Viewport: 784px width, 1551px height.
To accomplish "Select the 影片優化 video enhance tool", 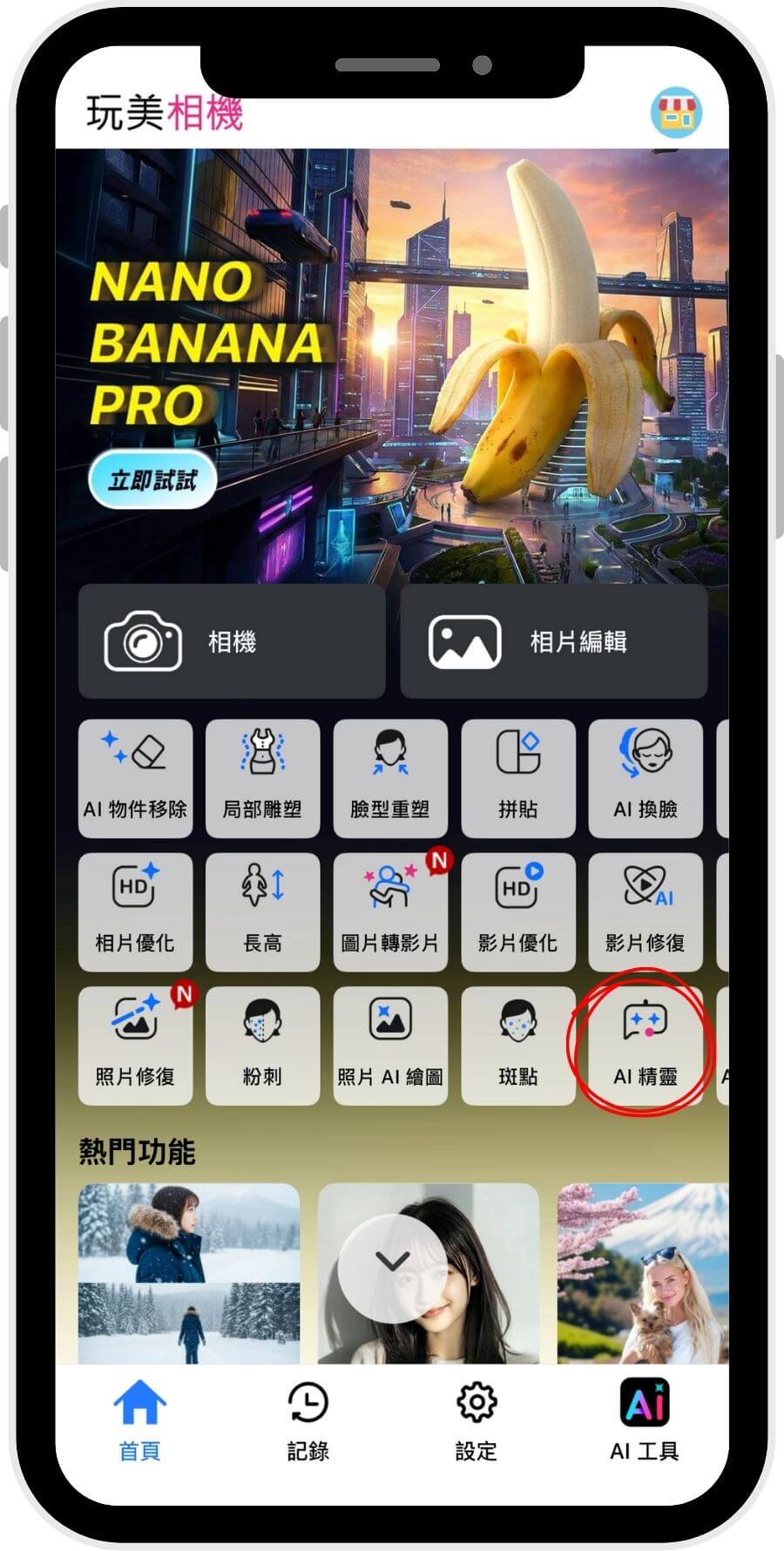I will tap(518, 911).
